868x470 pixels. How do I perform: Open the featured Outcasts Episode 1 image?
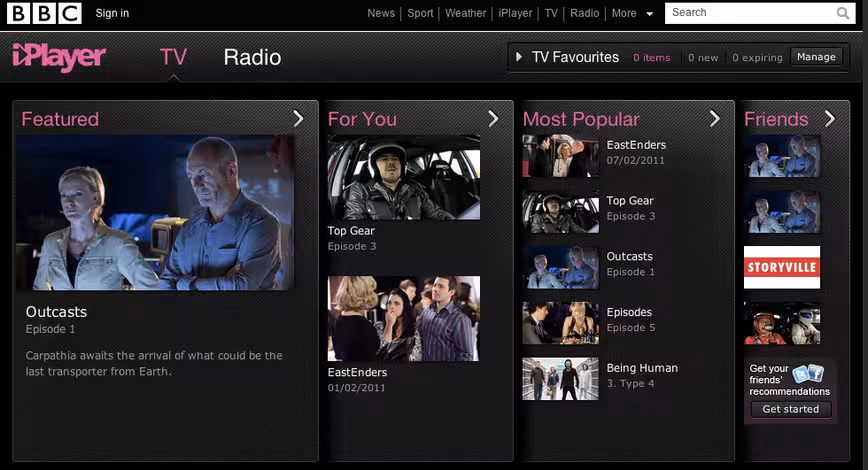click(155, 212)
